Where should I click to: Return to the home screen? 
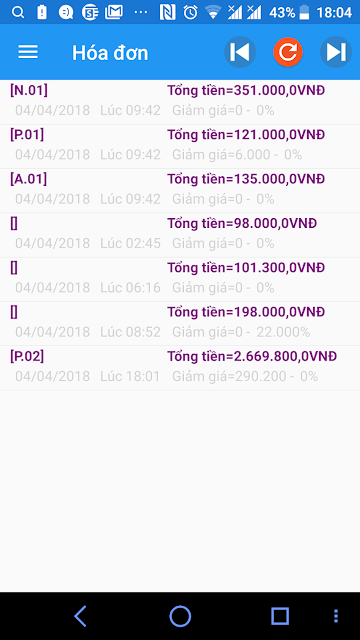click(180, 616)
